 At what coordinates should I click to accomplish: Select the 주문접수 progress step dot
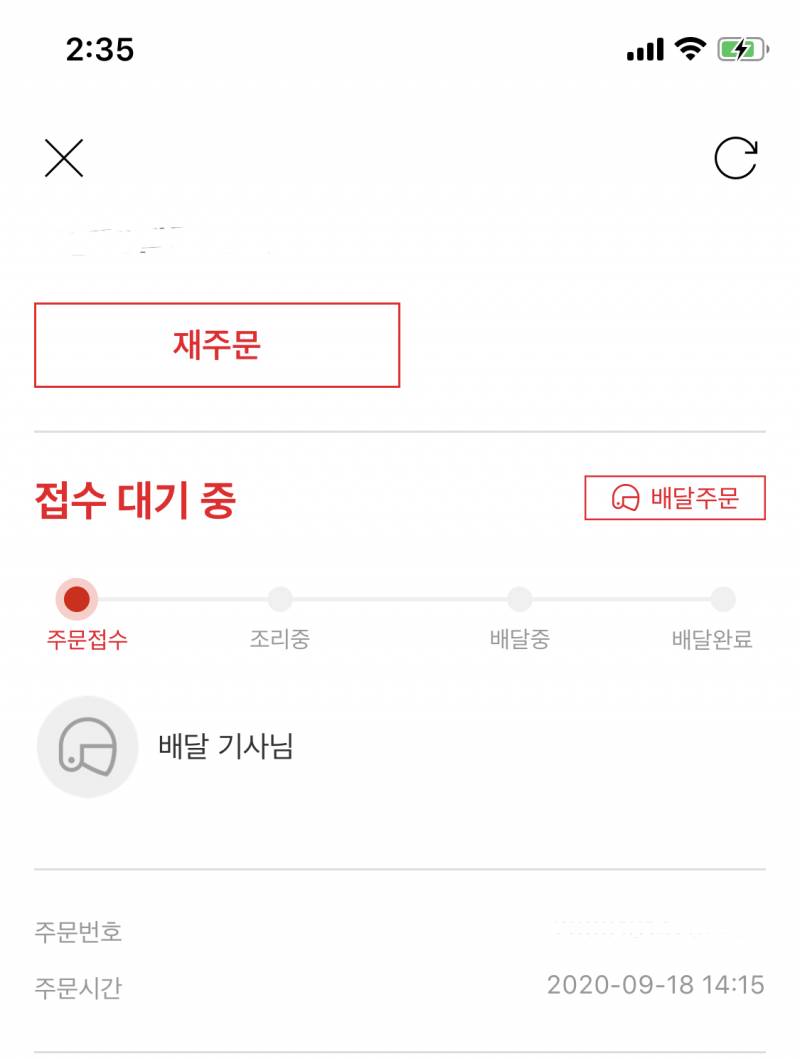pos(78,601)
